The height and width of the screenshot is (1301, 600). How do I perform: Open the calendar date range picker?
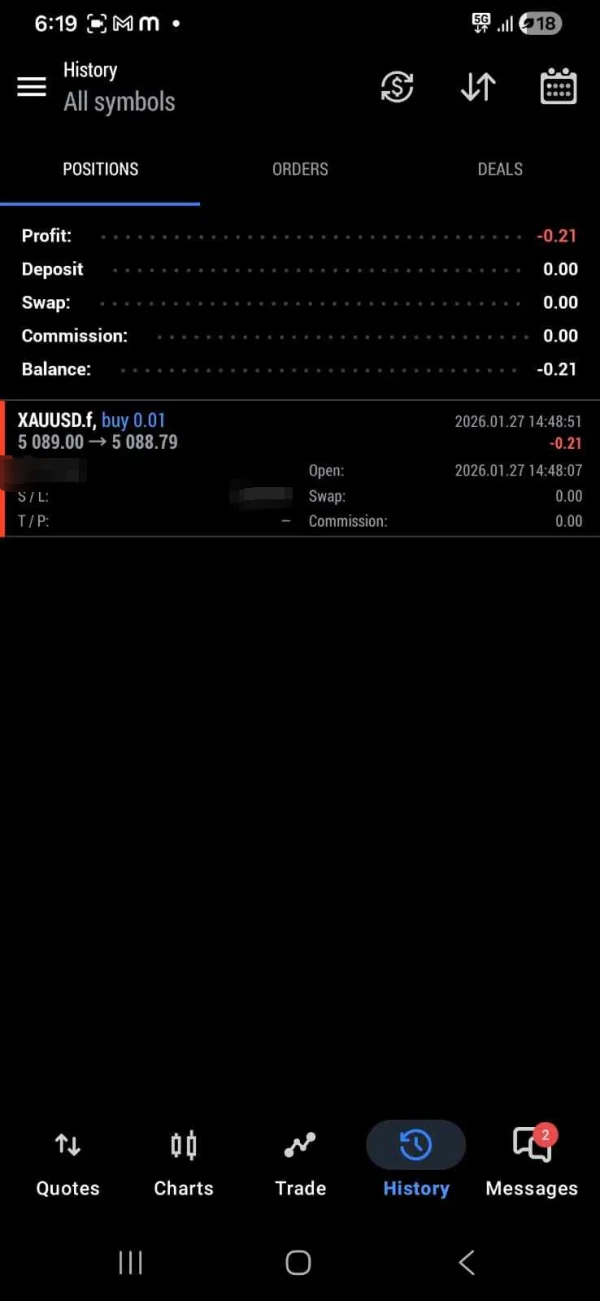[x=559, y=87]
